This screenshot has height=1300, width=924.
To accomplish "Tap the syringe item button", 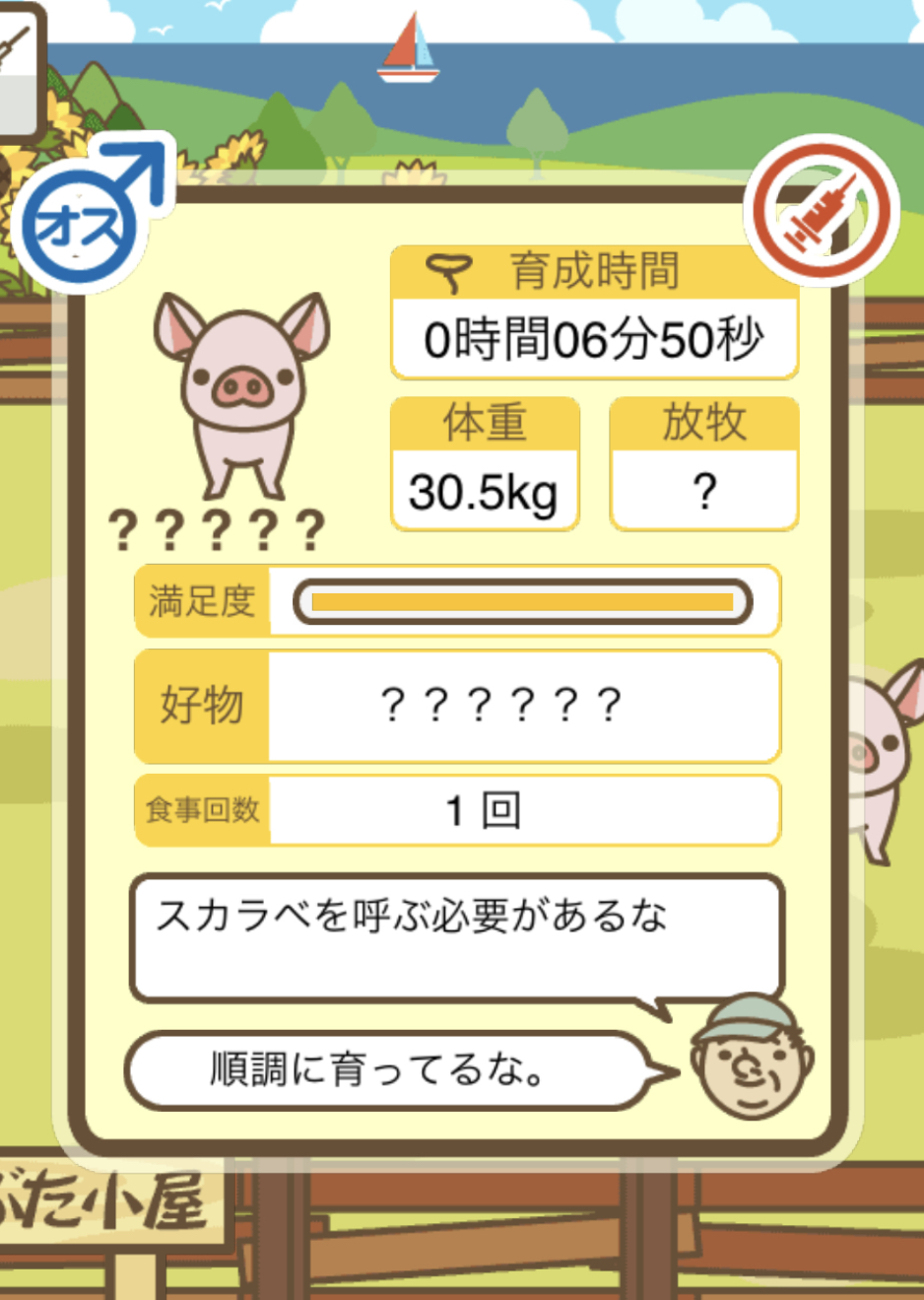I will 821,210.
